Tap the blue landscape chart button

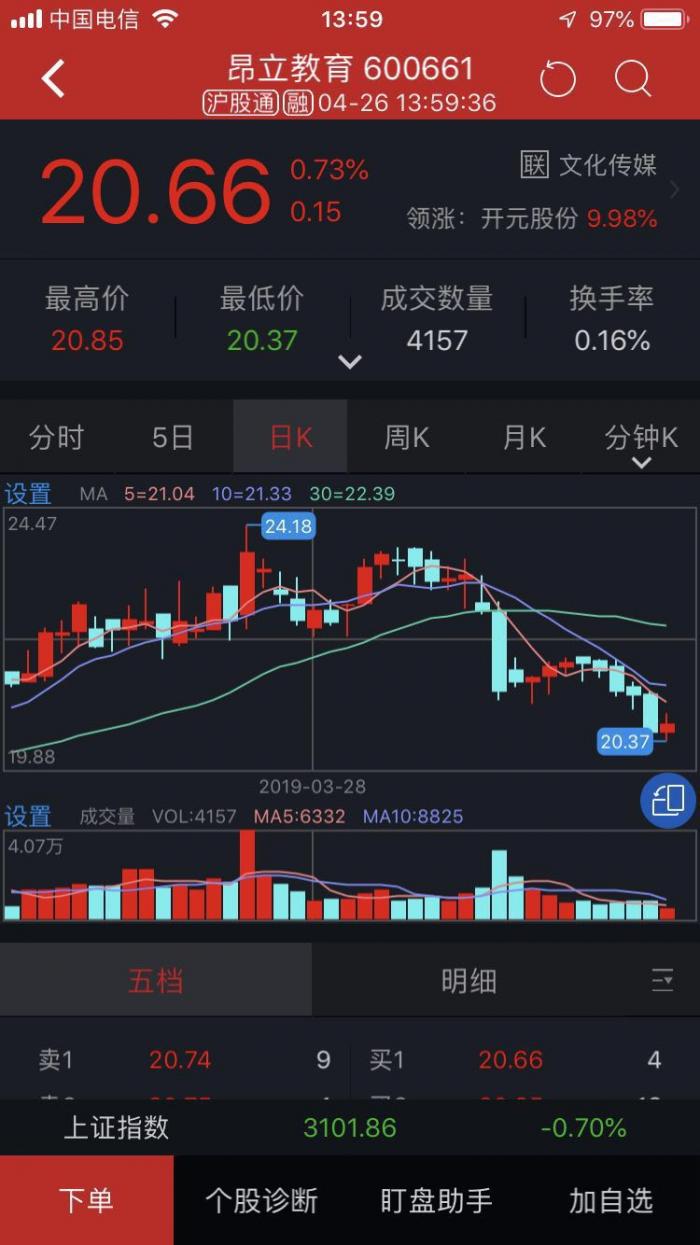667,800
